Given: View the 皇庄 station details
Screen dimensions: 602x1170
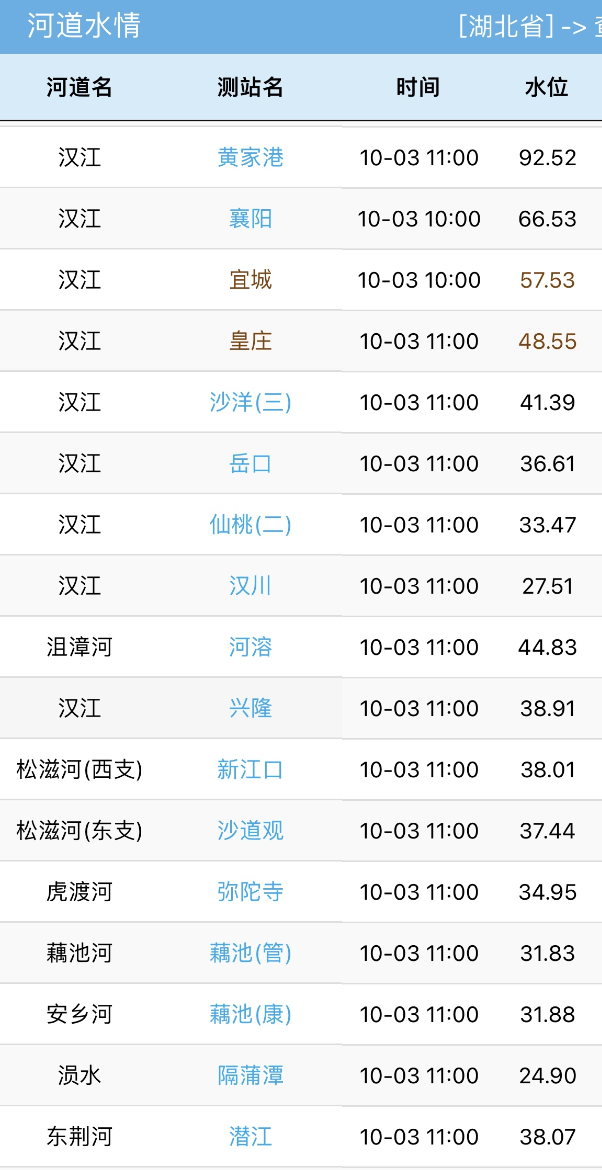Looking at the screenshot, I should (250, 341).
